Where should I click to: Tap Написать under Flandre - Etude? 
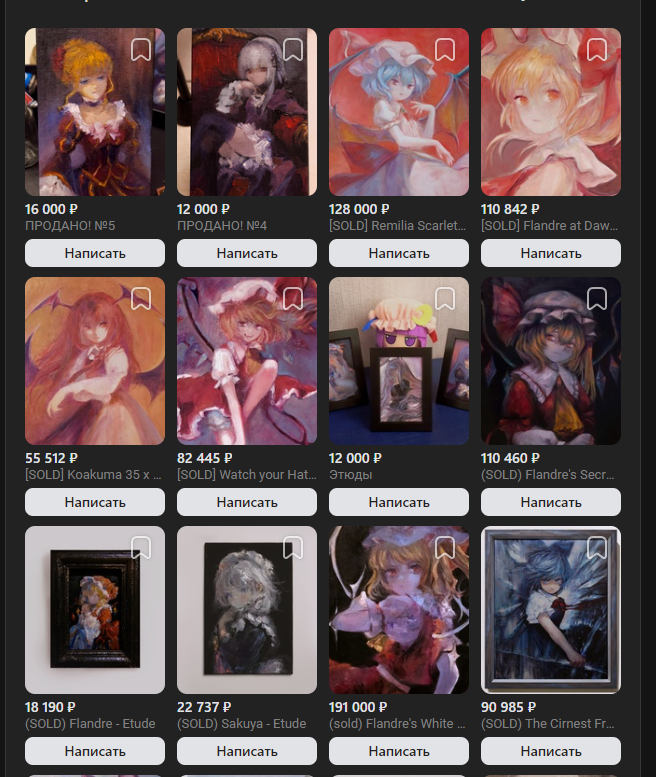[x=95, y=751]
